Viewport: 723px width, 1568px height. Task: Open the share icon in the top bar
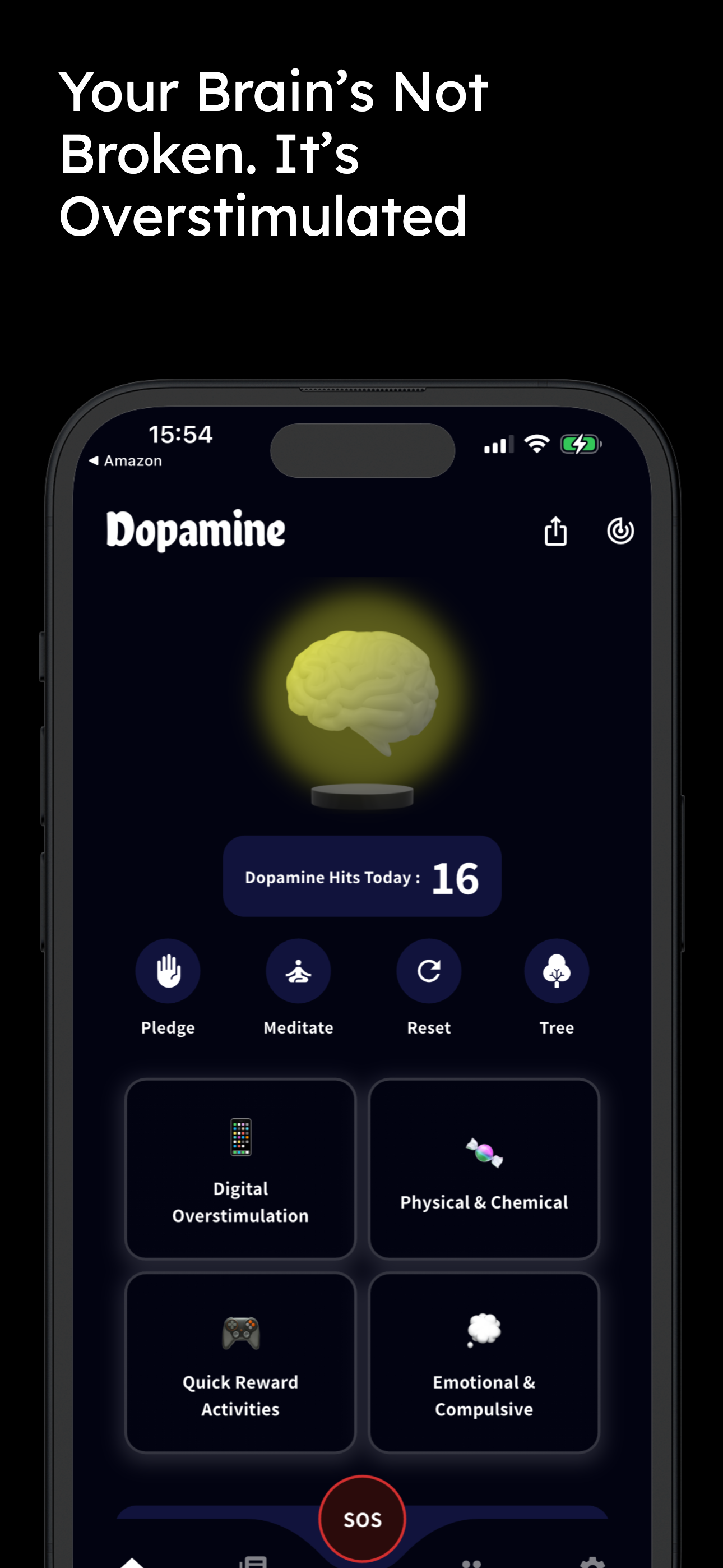(x=554, y=531)
